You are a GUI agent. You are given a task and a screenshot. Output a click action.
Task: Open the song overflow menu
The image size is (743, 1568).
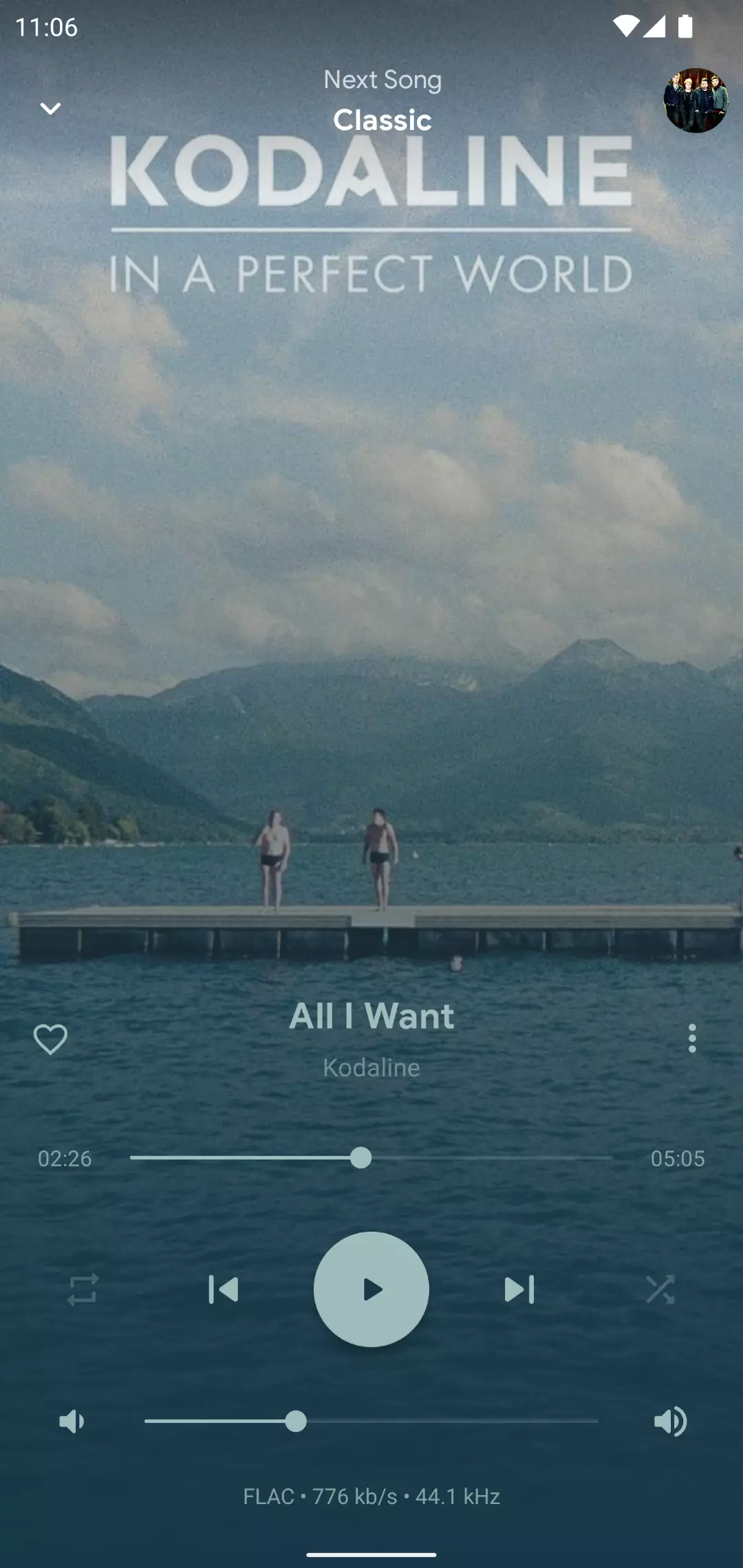[692, 1038]
